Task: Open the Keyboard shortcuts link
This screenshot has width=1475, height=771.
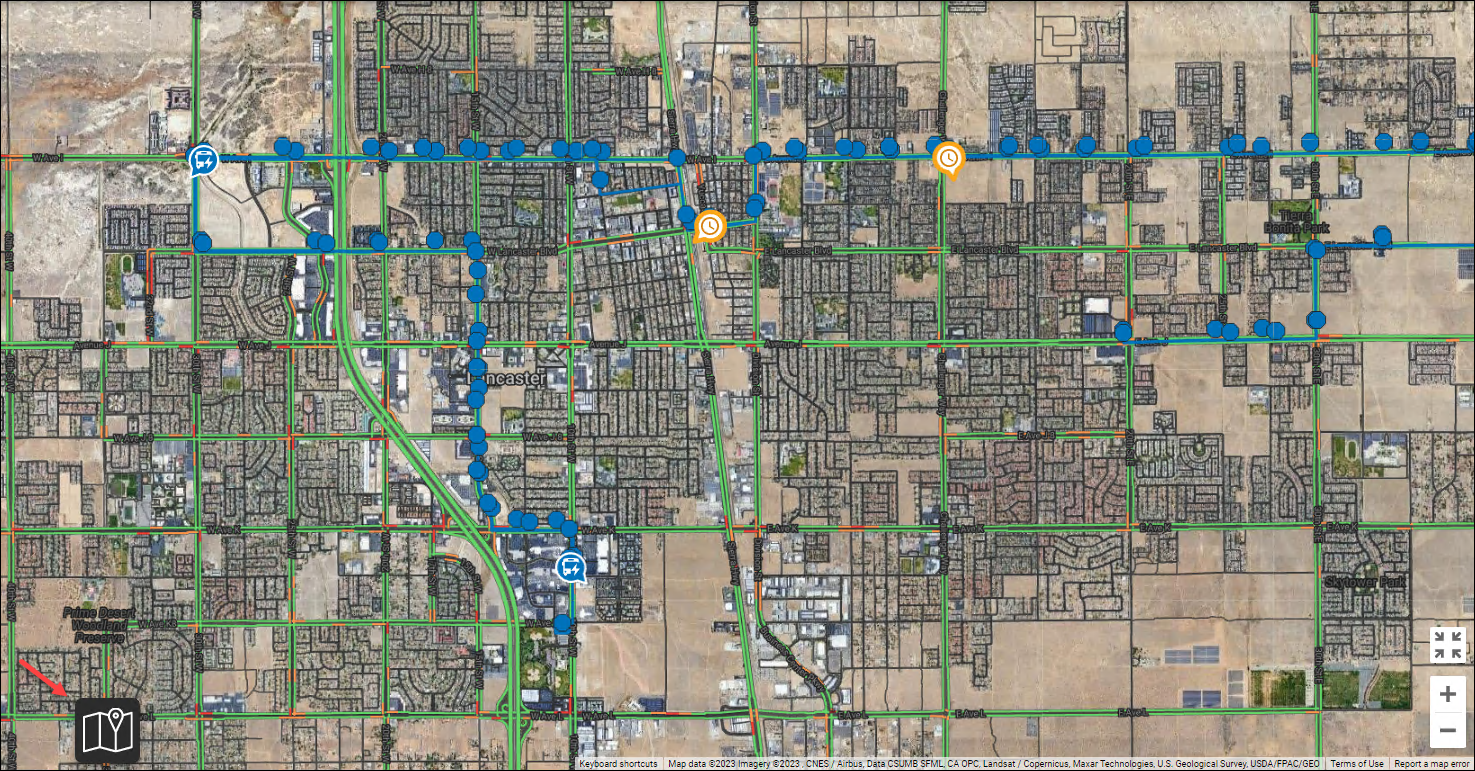Action: coord(618,764)
